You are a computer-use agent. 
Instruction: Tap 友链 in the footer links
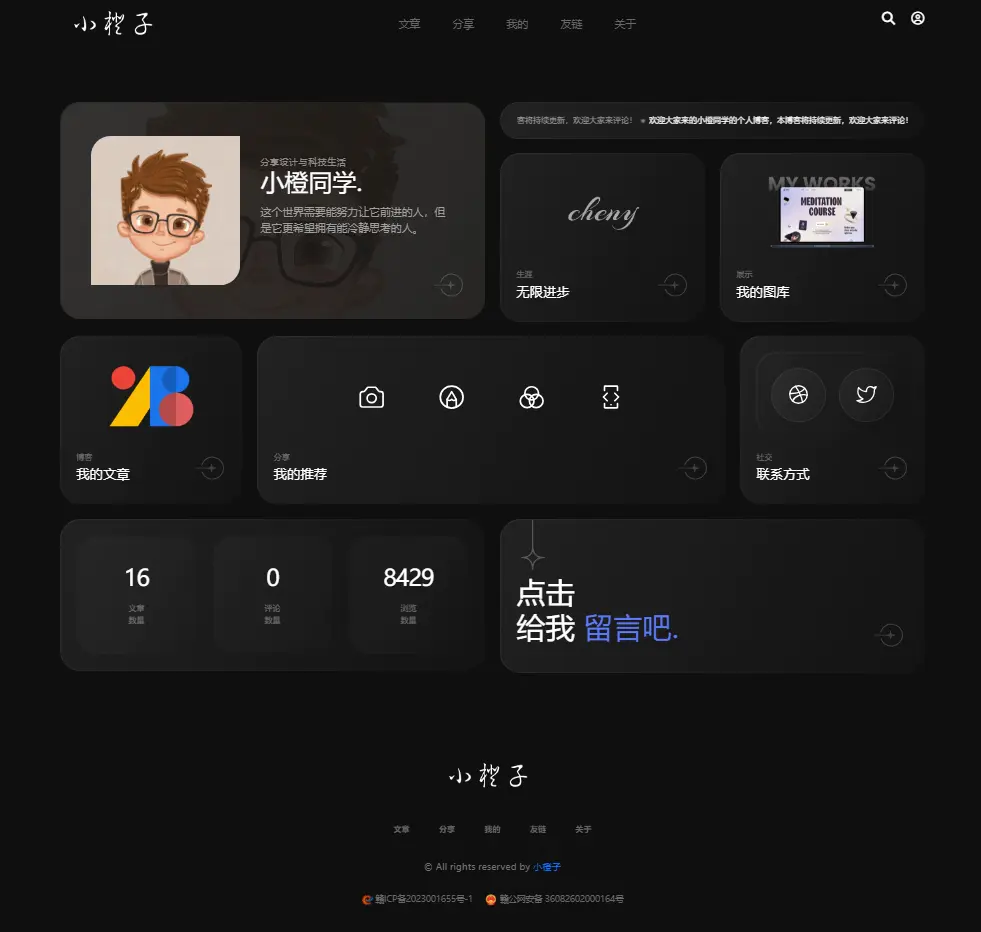(x=538, y=829)
